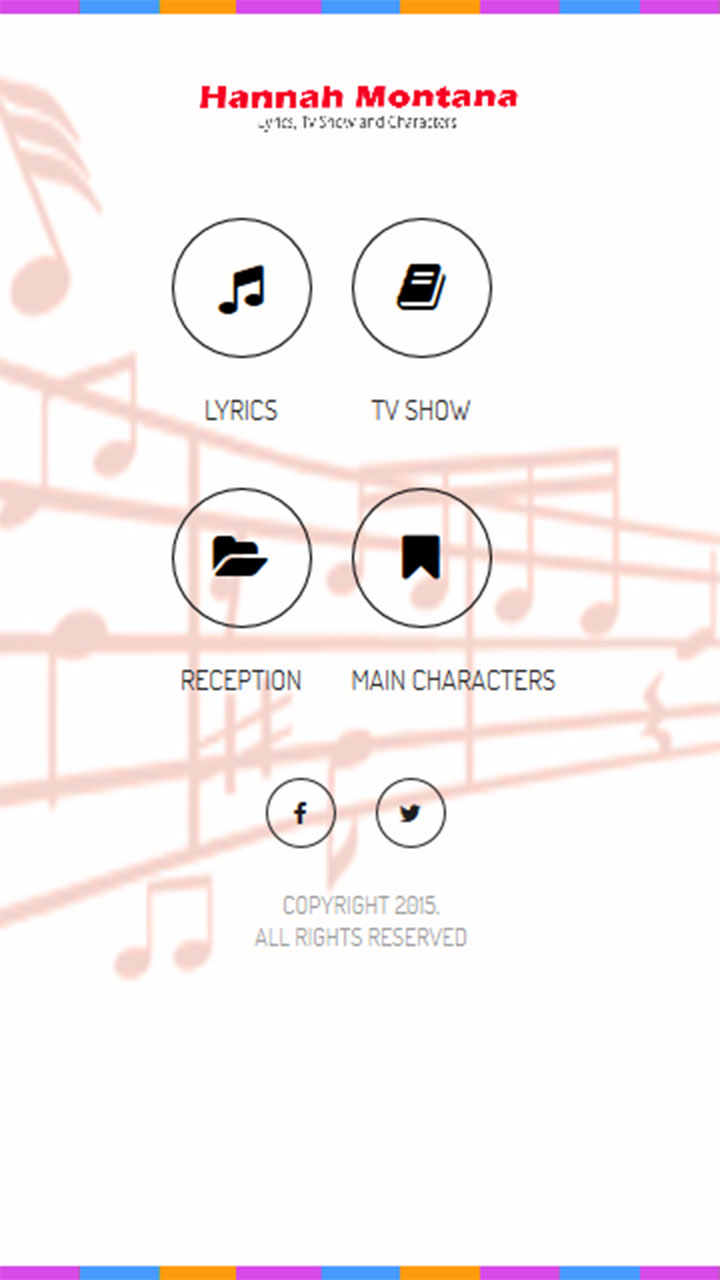The height and width of the screenshot is (1280, 720).
Task: Open the Lyrics section
Action: 241,288
